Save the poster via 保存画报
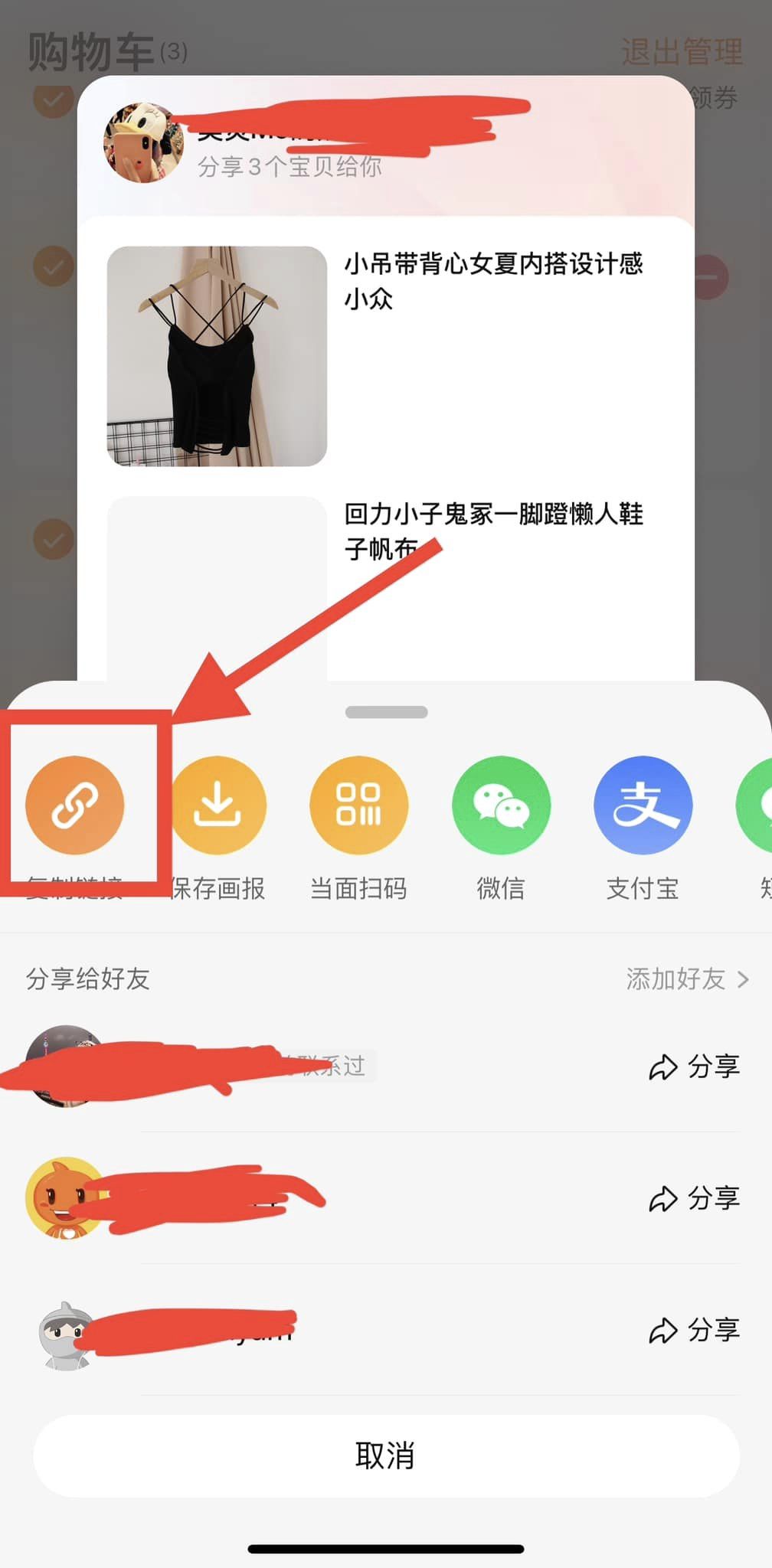The image size is (772, 1568). (218, 805)
